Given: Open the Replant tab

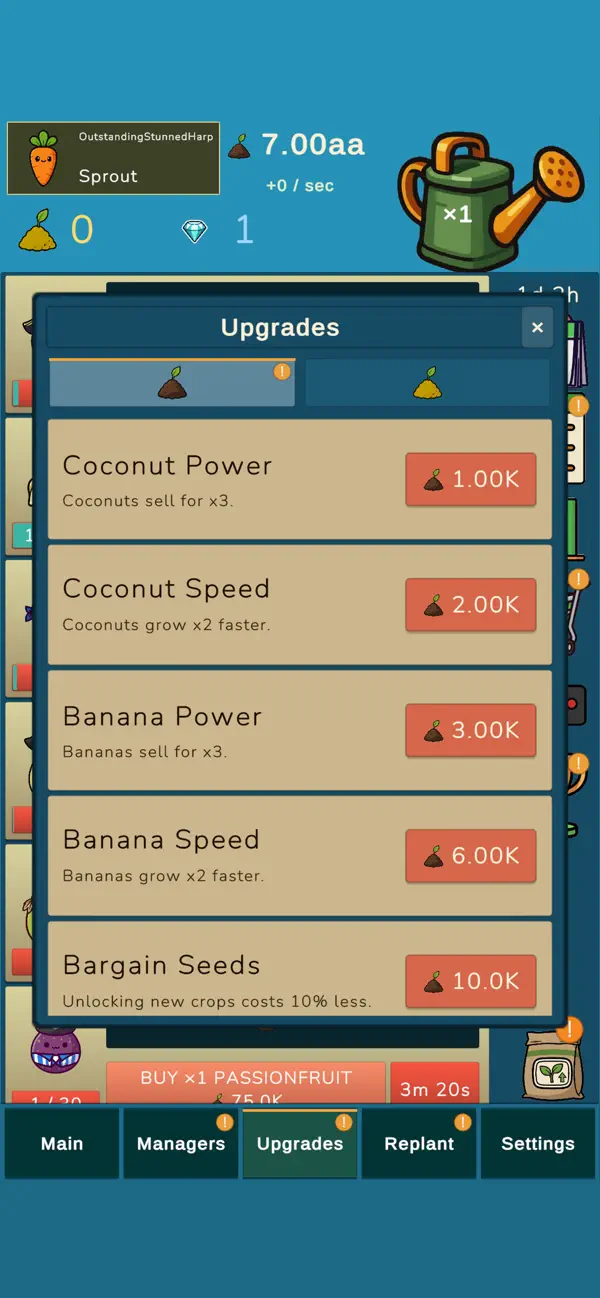Looking at the screenshot, I should click(x=419, y=1143).
